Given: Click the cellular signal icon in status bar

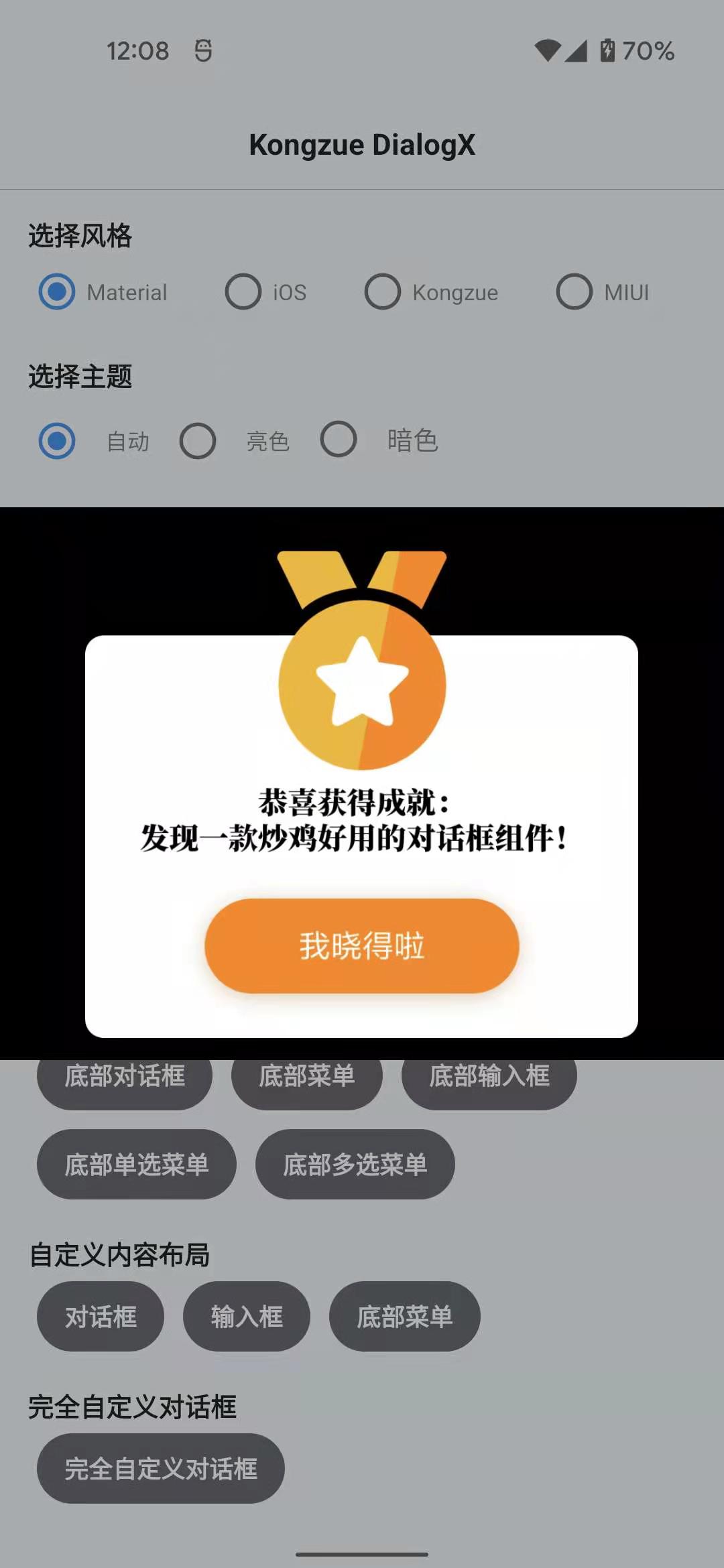Looking at the screenshot, I should tap(578, 50).
